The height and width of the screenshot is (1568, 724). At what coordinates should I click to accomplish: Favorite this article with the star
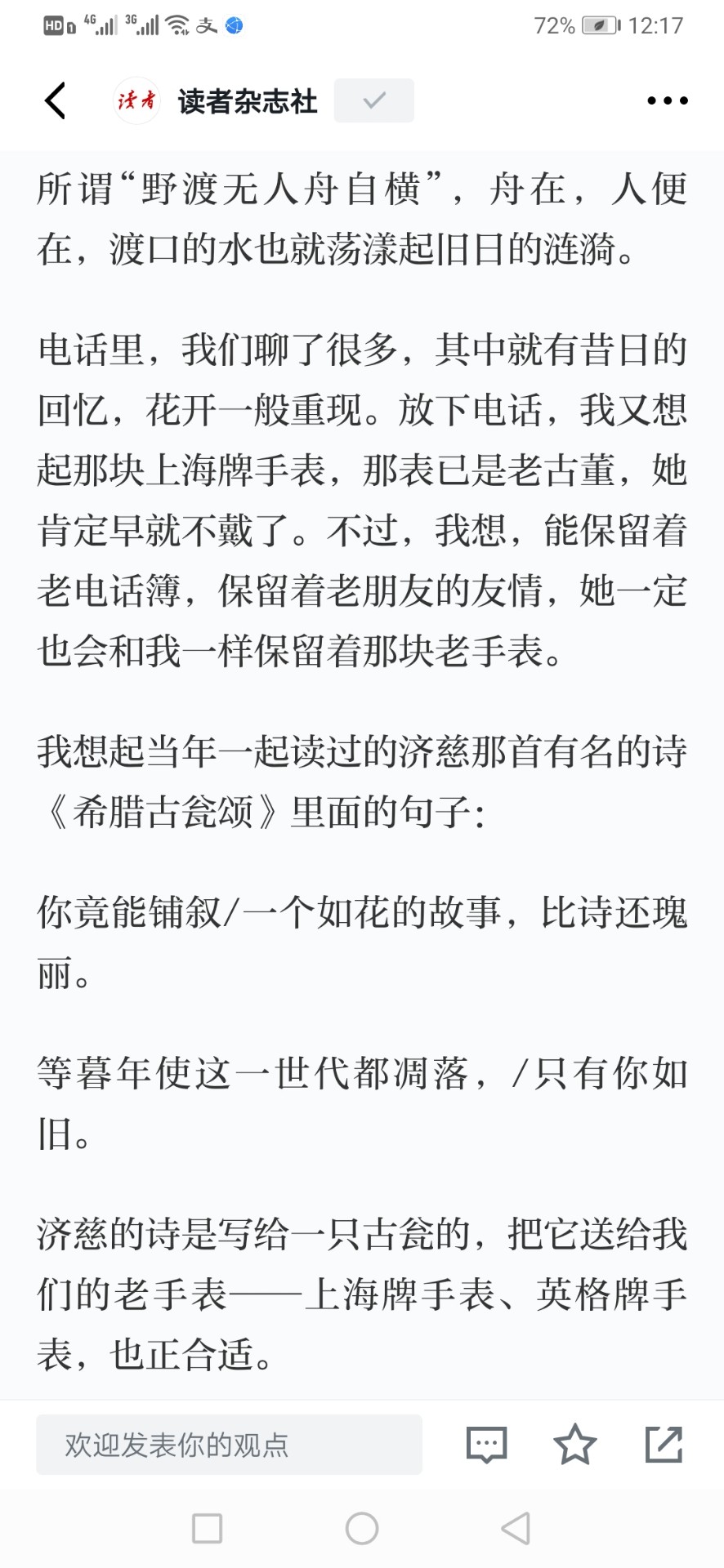click(x=575, y=1444)
